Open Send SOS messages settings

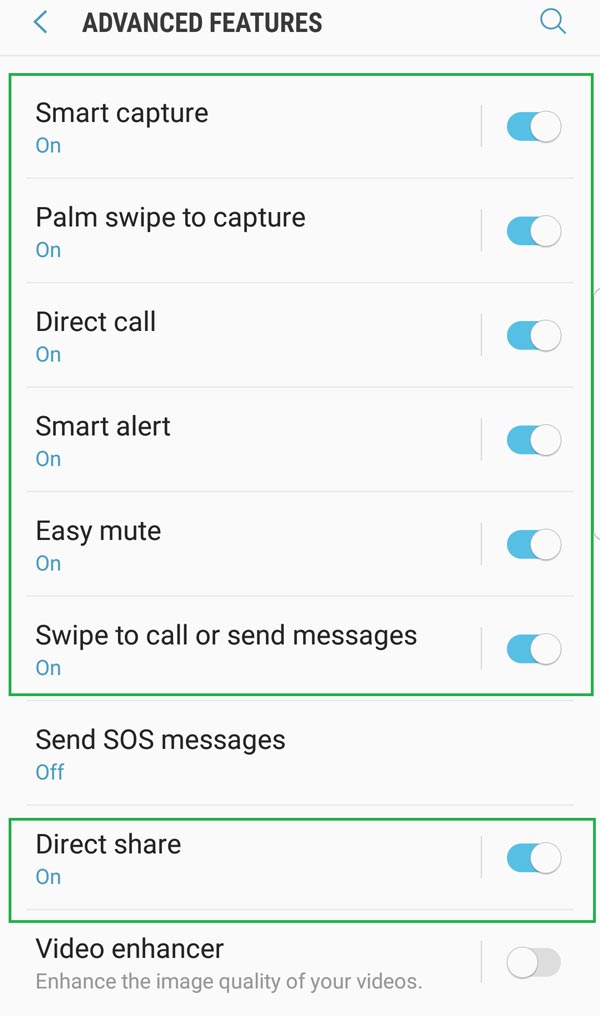click(x=300, y=754)
